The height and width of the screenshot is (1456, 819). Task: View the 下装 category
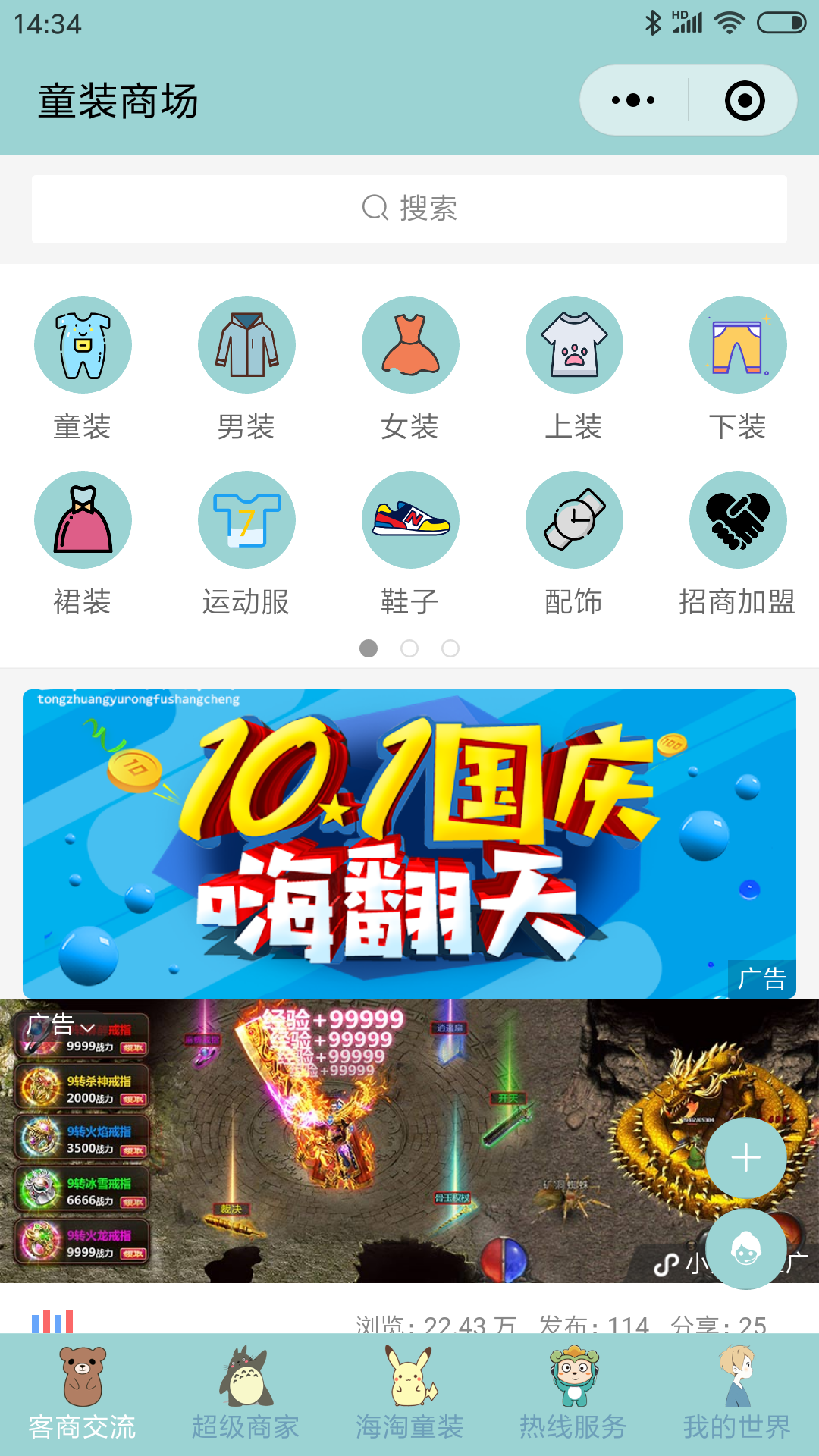coord(738,346)
